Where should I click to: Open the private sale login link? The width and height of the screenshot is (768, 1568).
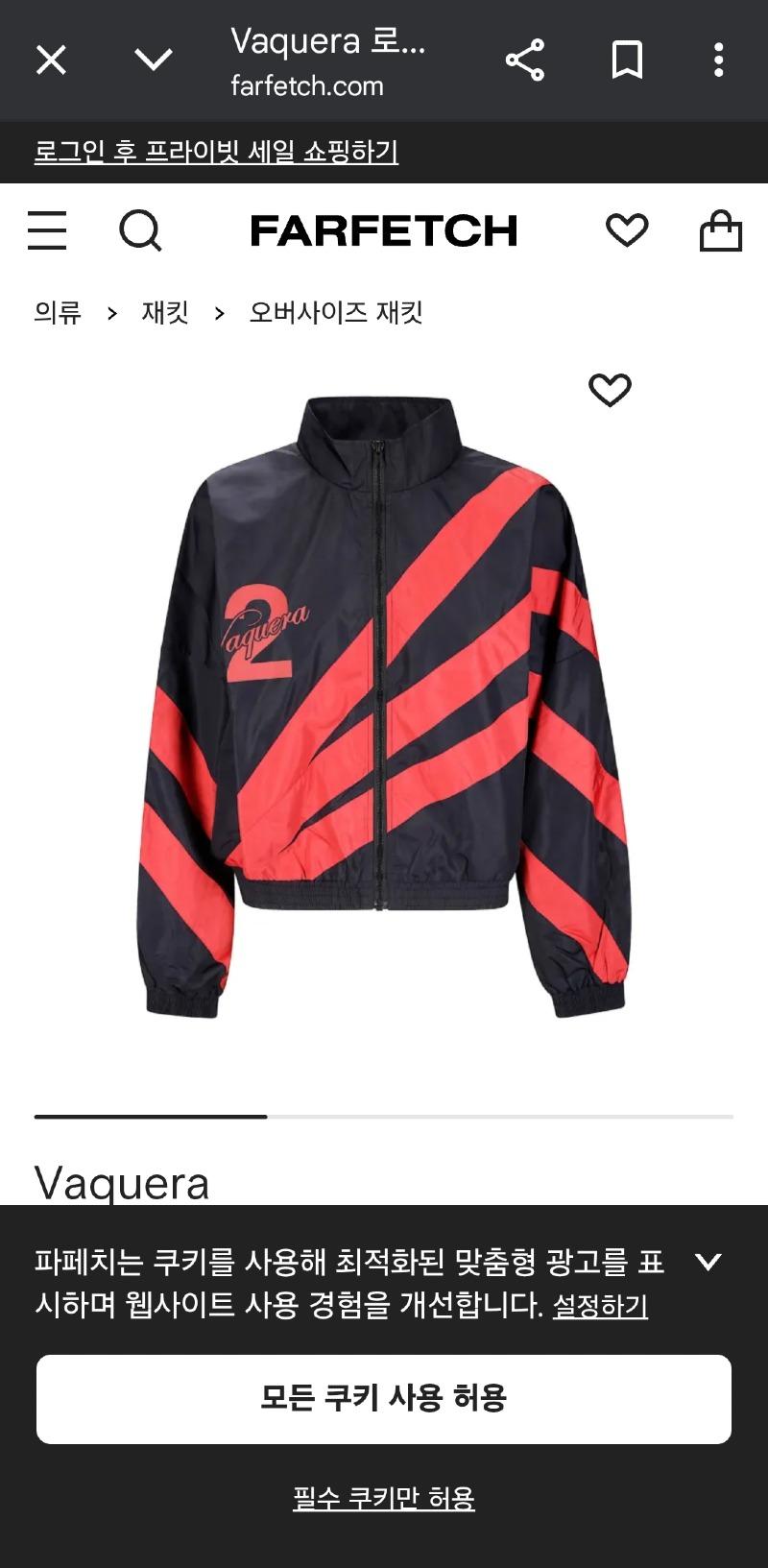pyautogui.click(x=216, y=152)
